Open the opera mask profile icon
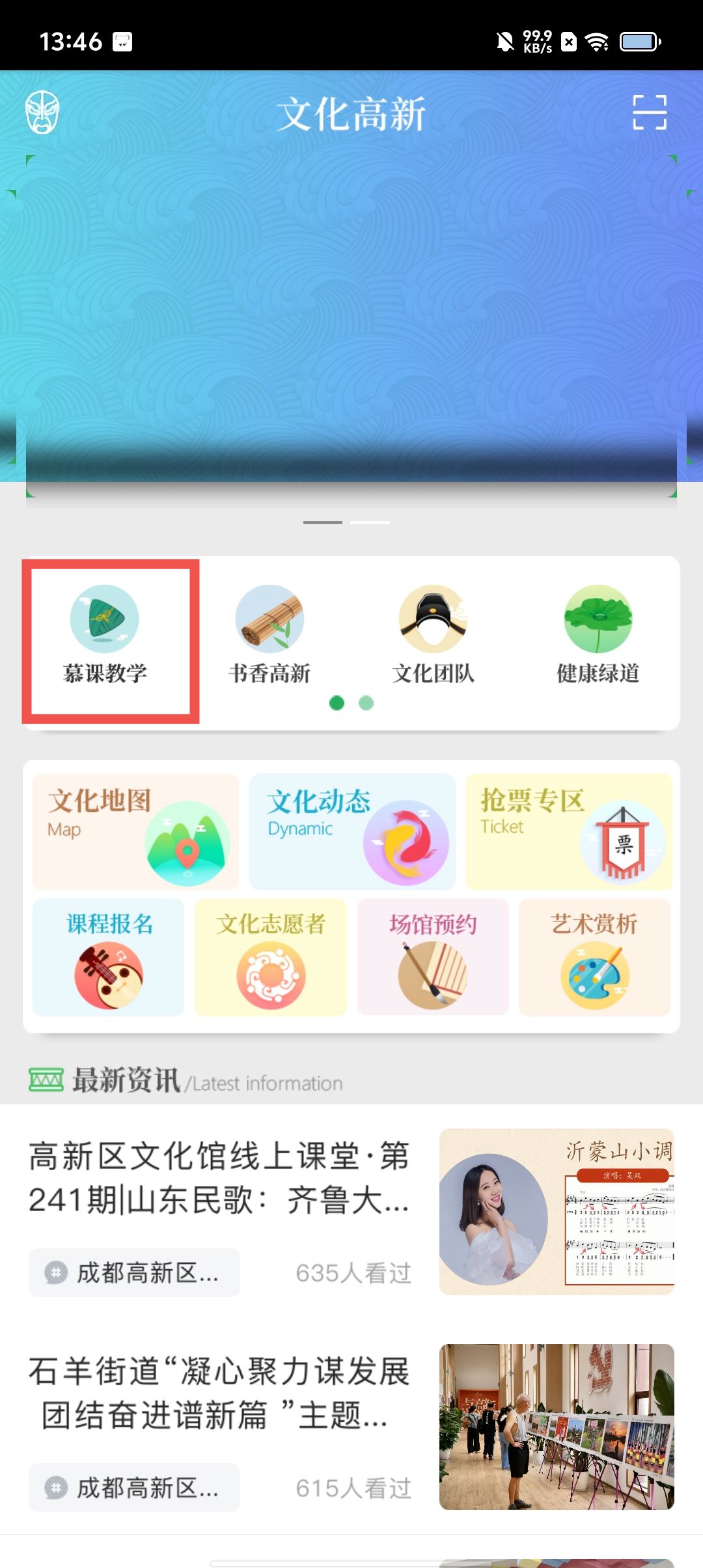 (x=42, y=112)
